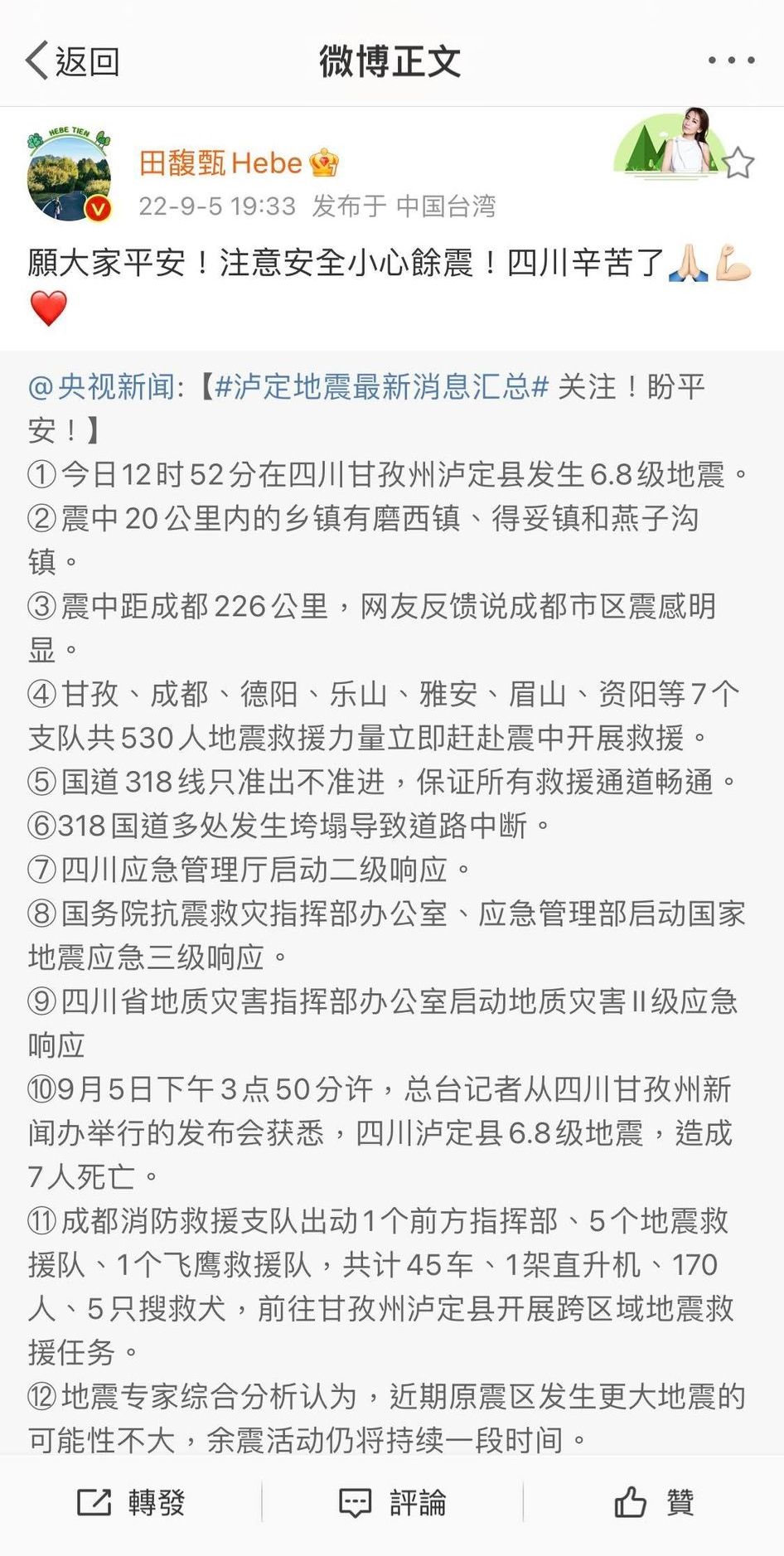Tap the back arrow at top left

(x=35, y=61)
